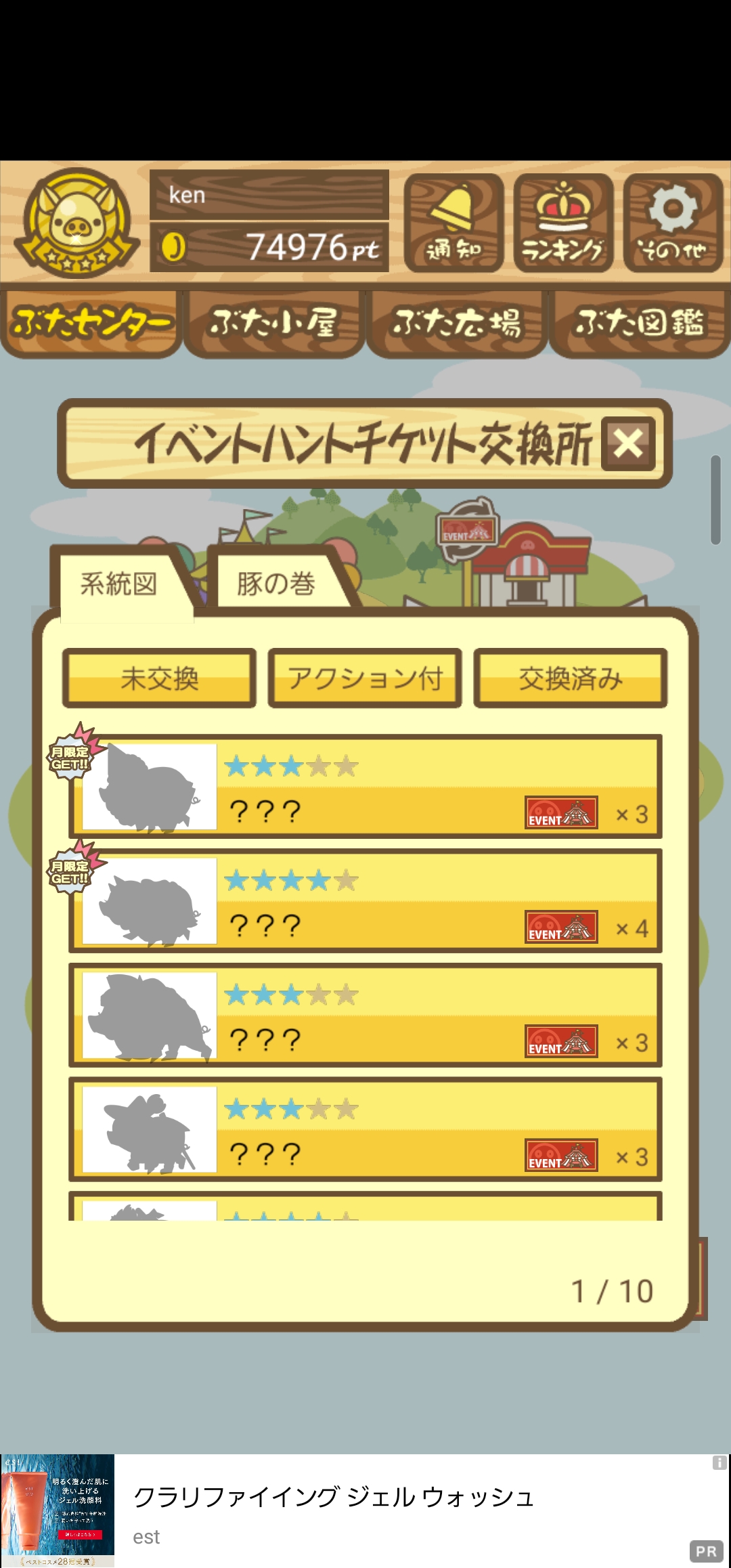Open the ランキング ranking button
The width and height of the screenshot is (731, 1568).
point(563,223)
